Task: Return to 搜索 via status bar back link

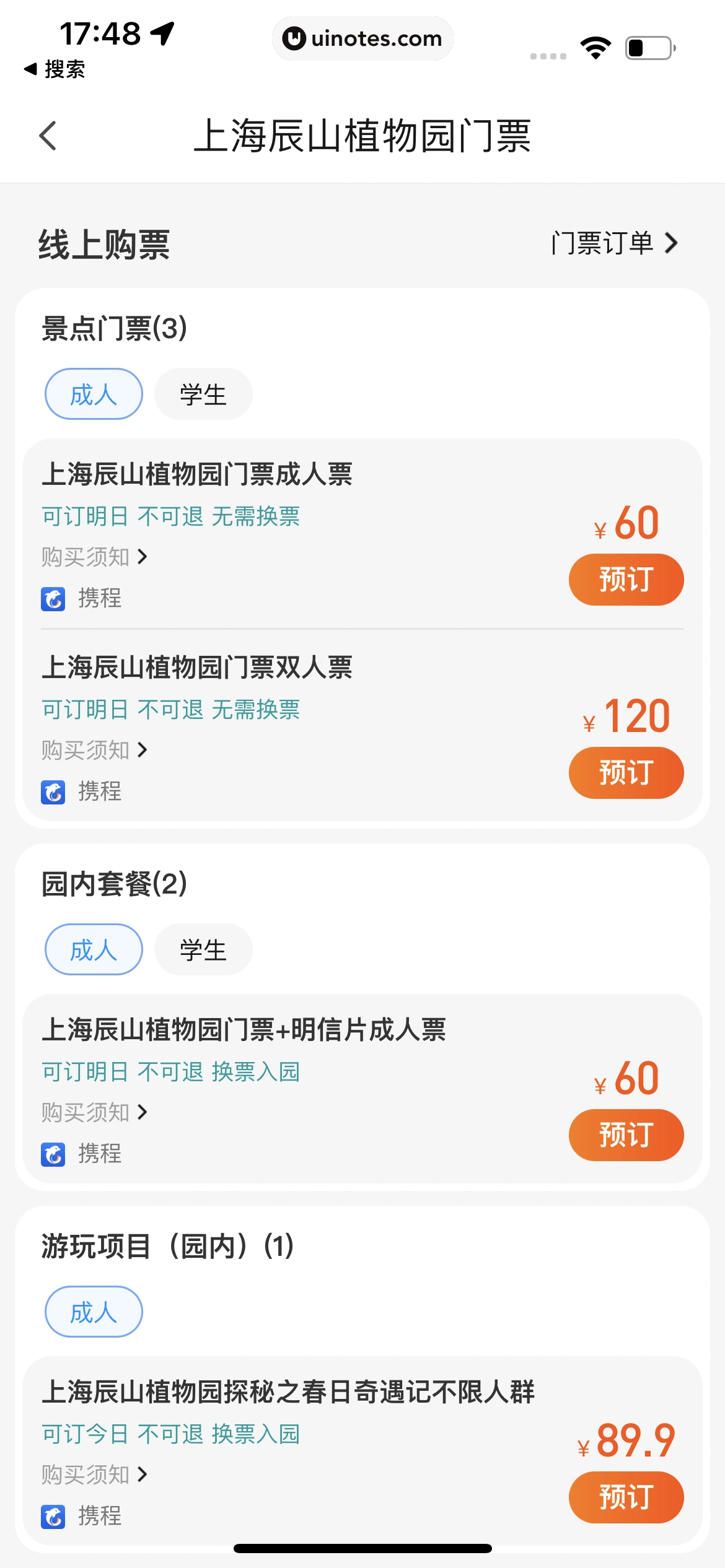Action: pyautogui.click(x=55, y=69)
